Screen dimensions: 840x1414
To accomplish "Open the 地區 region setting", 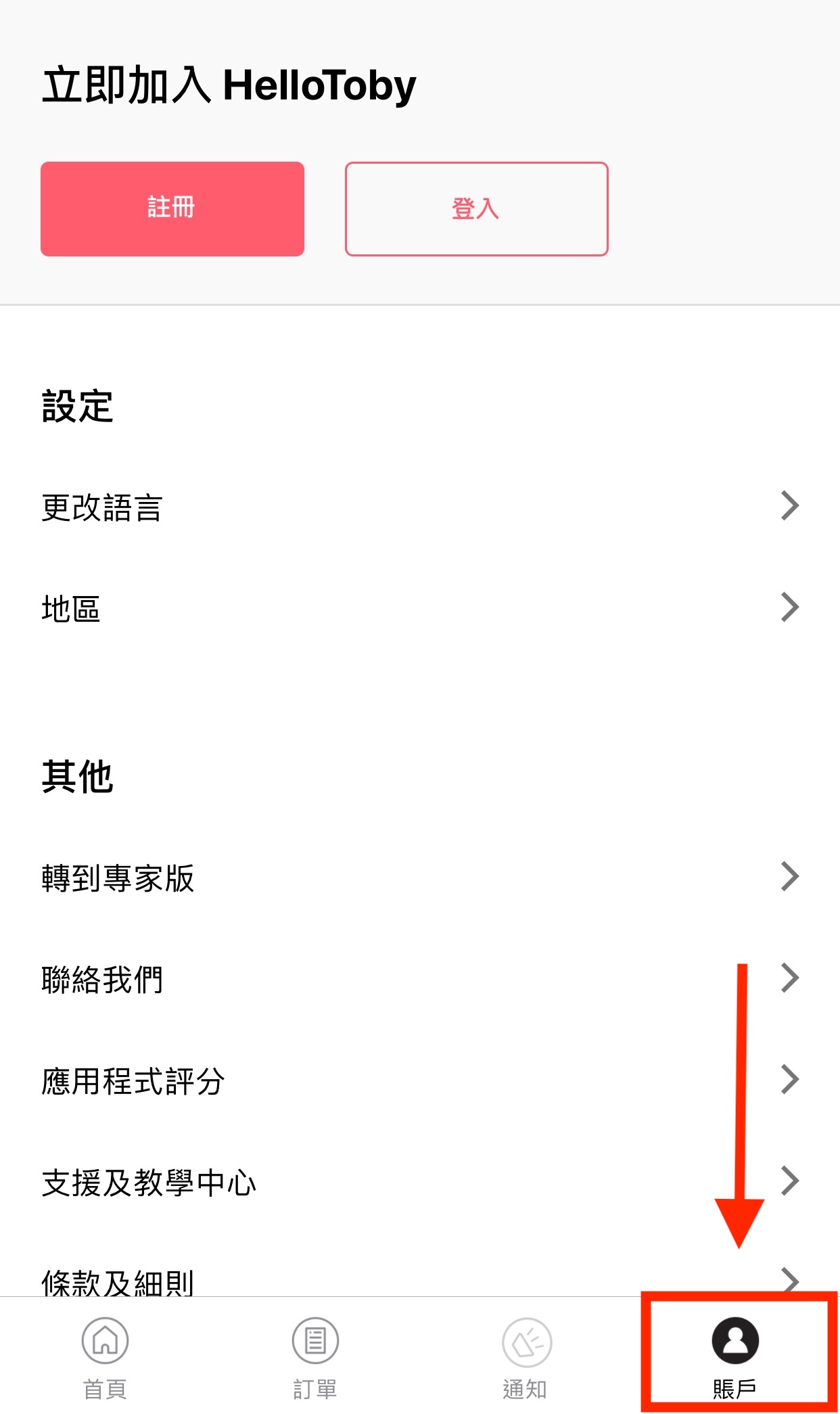I will pyautogui.click(x=420, y=608).
